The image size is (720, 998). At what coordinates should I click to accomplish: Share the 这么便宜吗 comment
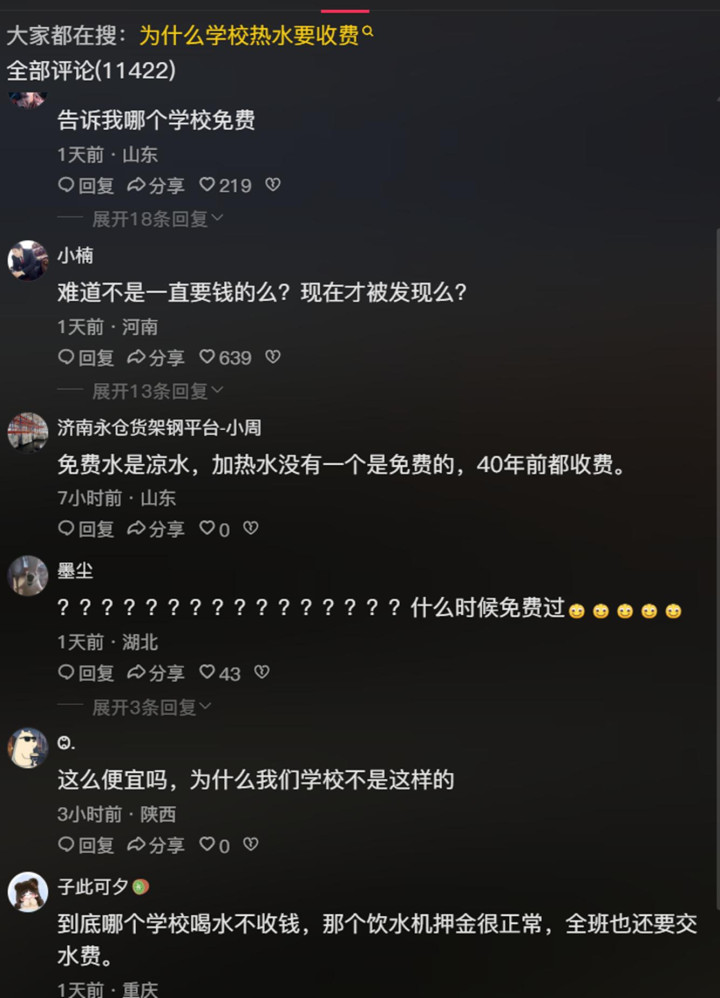pyautogui.click(x=156, y=845)
